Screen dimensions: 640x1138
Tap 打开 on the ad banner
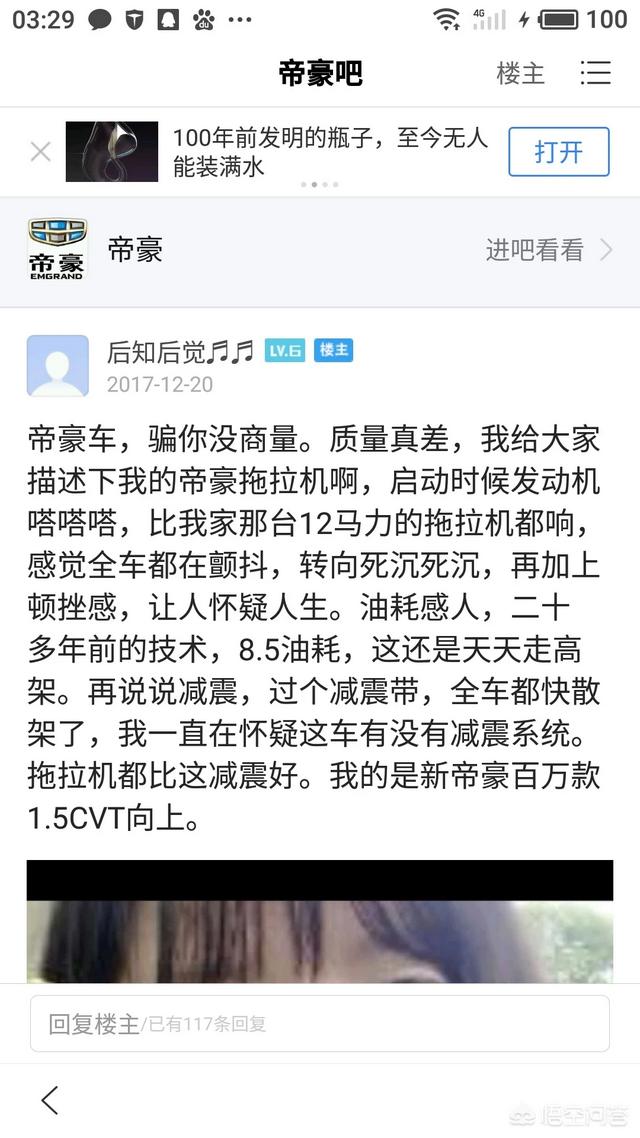point(558,152)
